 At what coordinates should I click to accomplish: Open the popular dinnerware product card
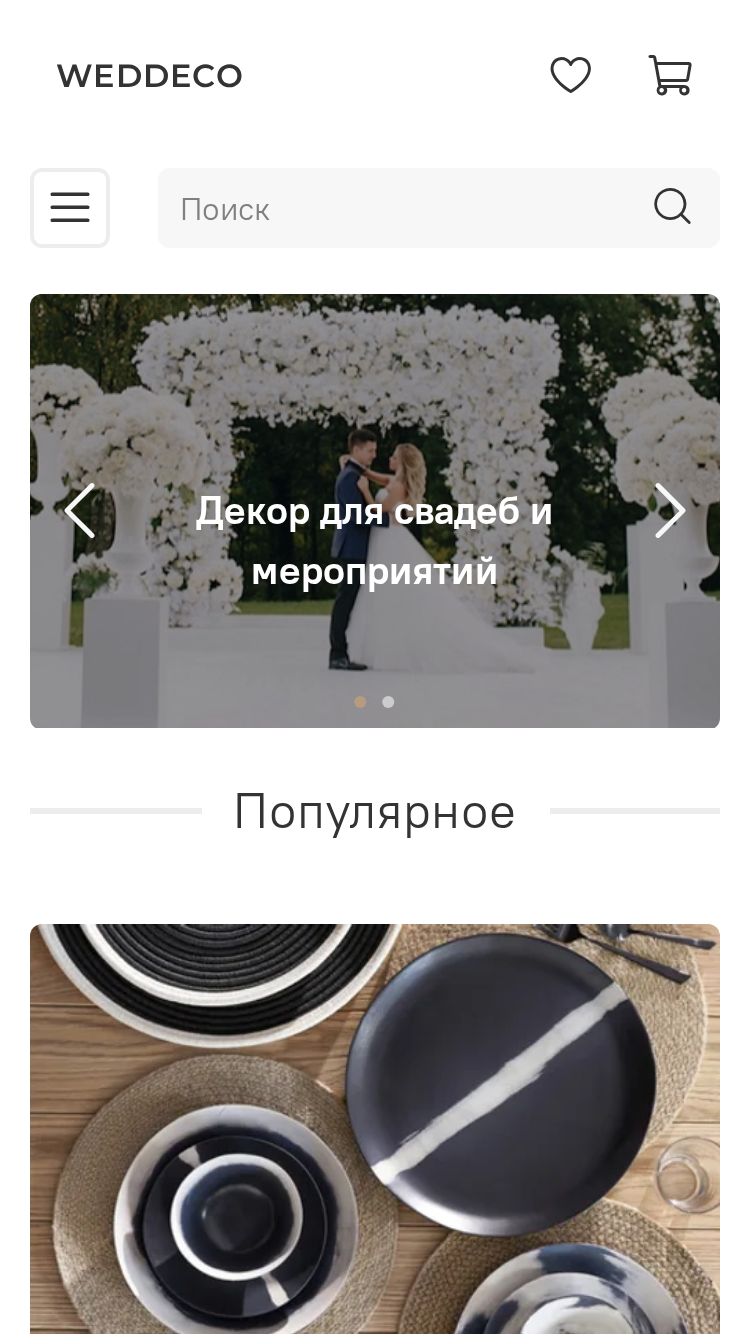[375, 1129]
